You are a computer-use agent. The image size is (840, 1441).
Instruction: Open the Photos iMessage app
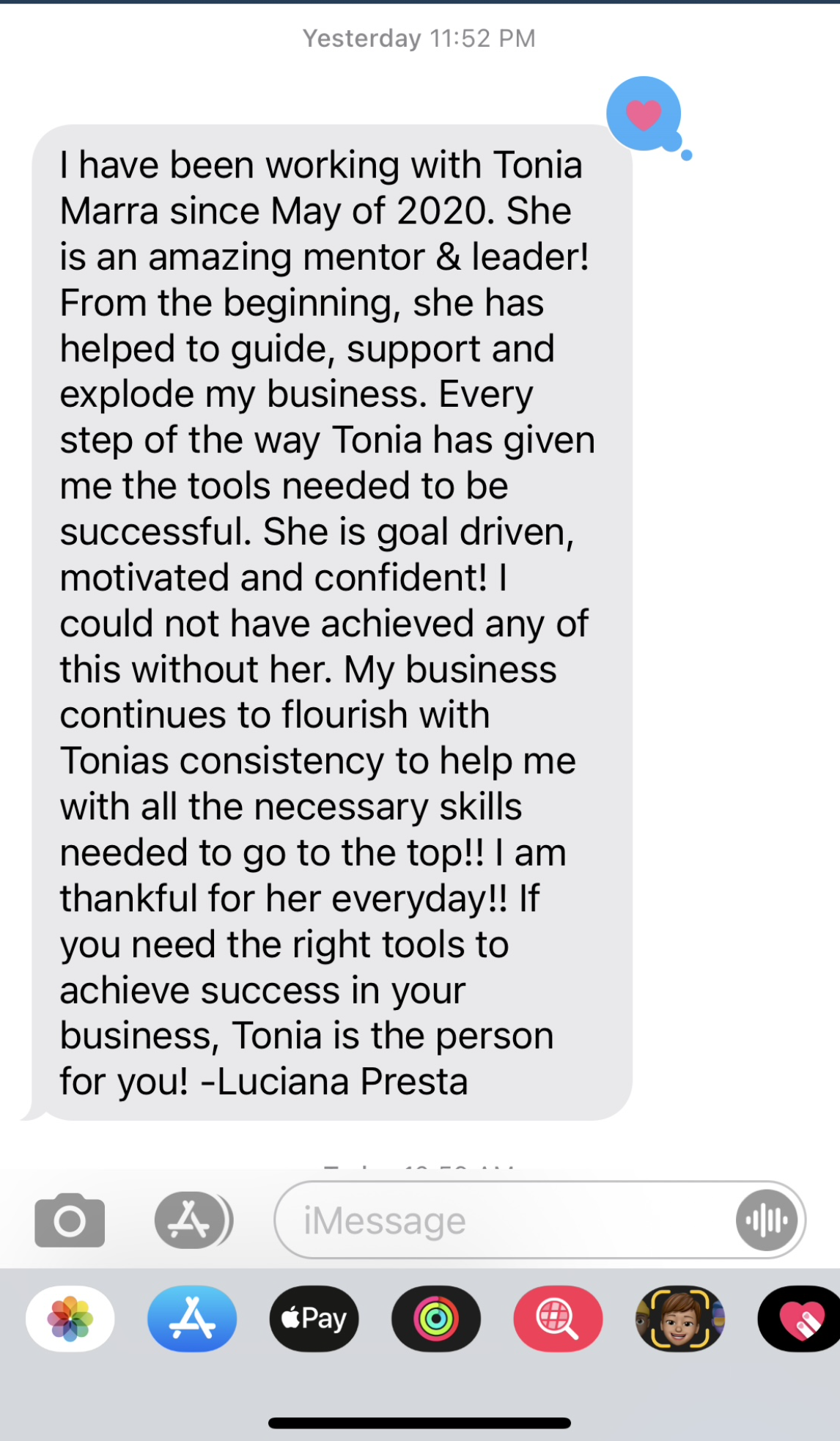70,1319
